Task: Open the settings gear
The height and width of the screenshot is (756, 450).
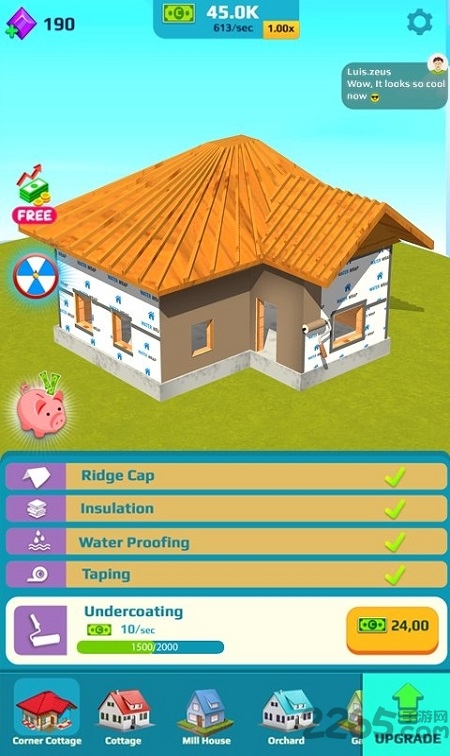Action: pyautogui.click(x=419, y=22)
